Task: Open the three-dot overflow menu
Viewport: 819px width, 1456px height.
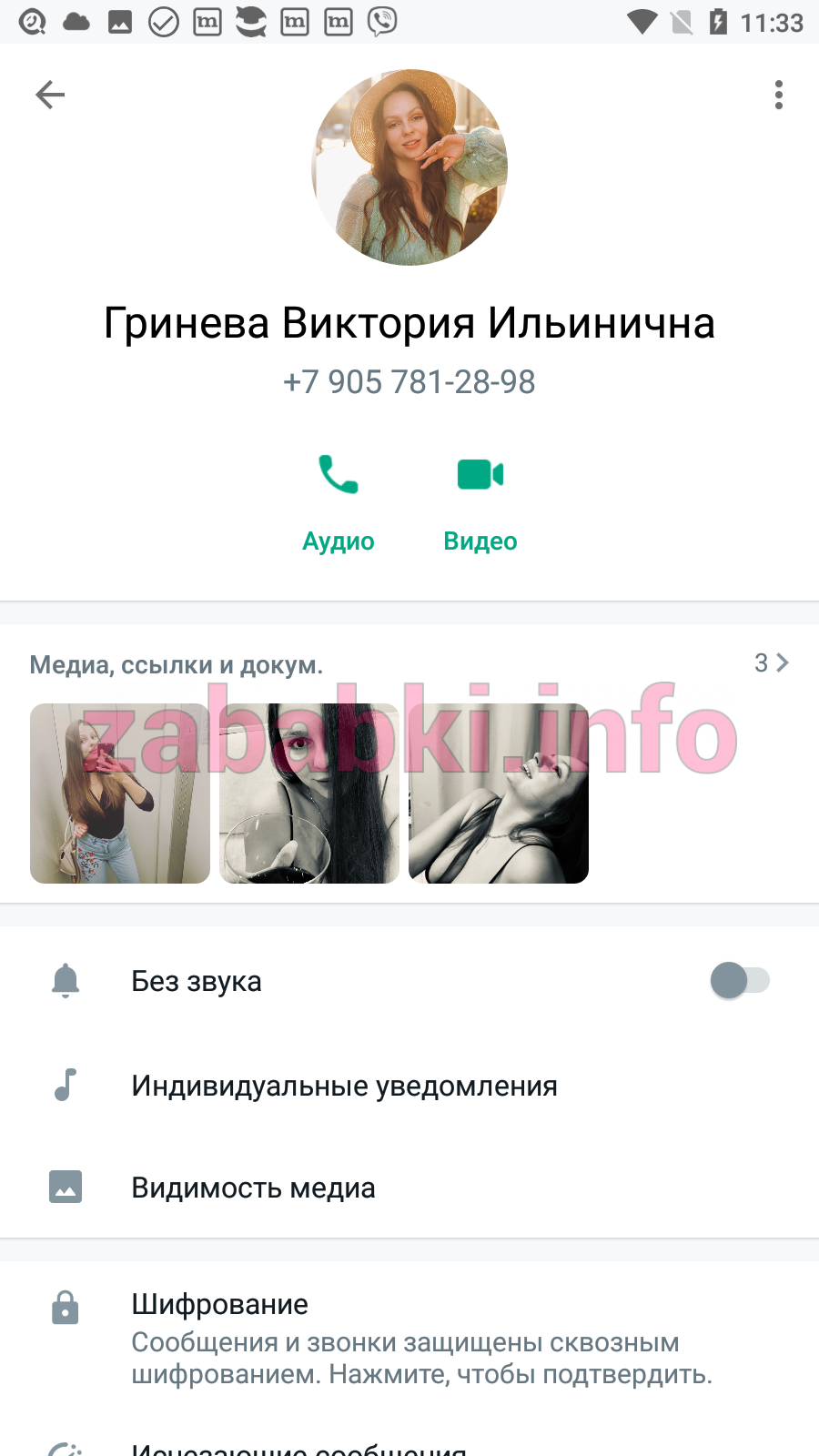Action: pyautogui.click(x=779, y=95)
